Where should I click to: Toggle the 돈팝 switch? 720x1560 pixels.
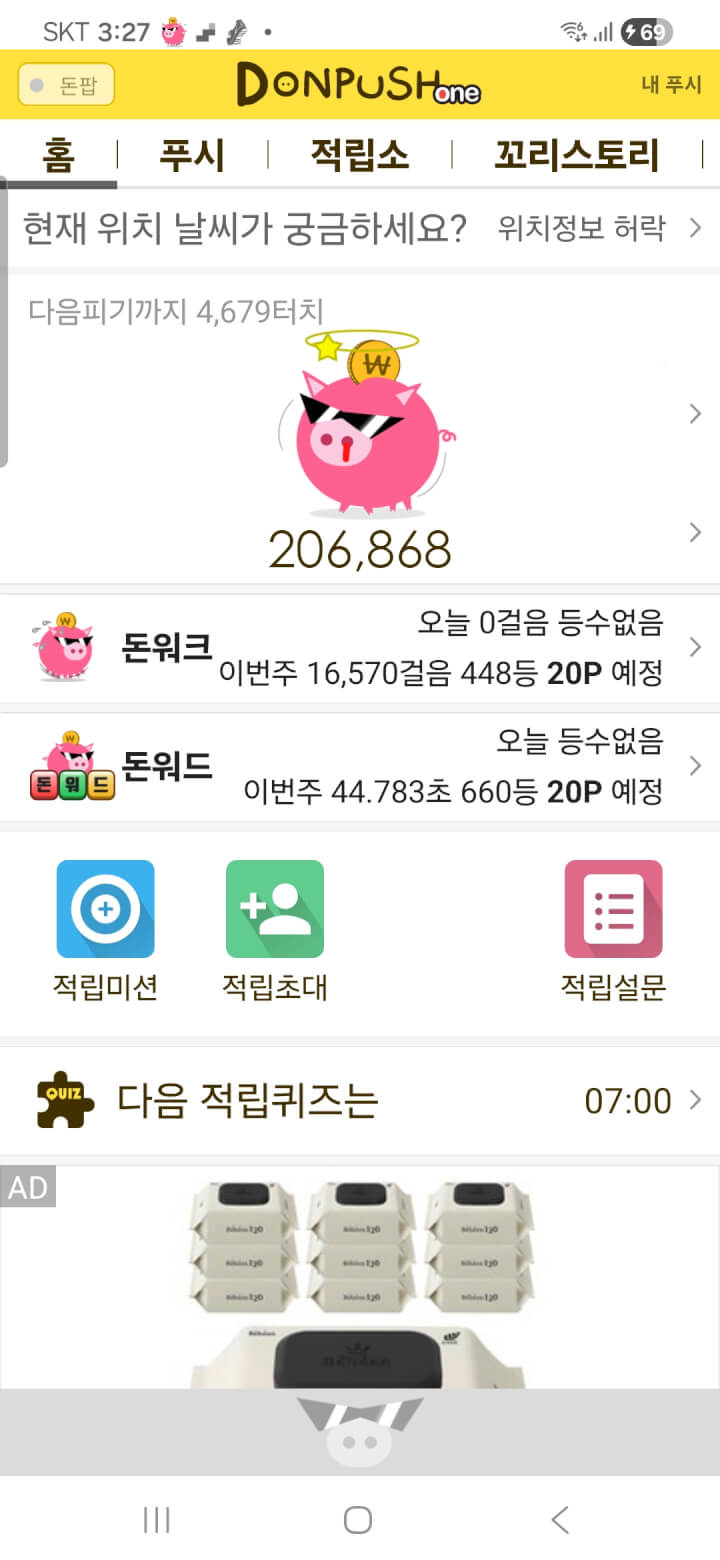click(x=66, y=85)
